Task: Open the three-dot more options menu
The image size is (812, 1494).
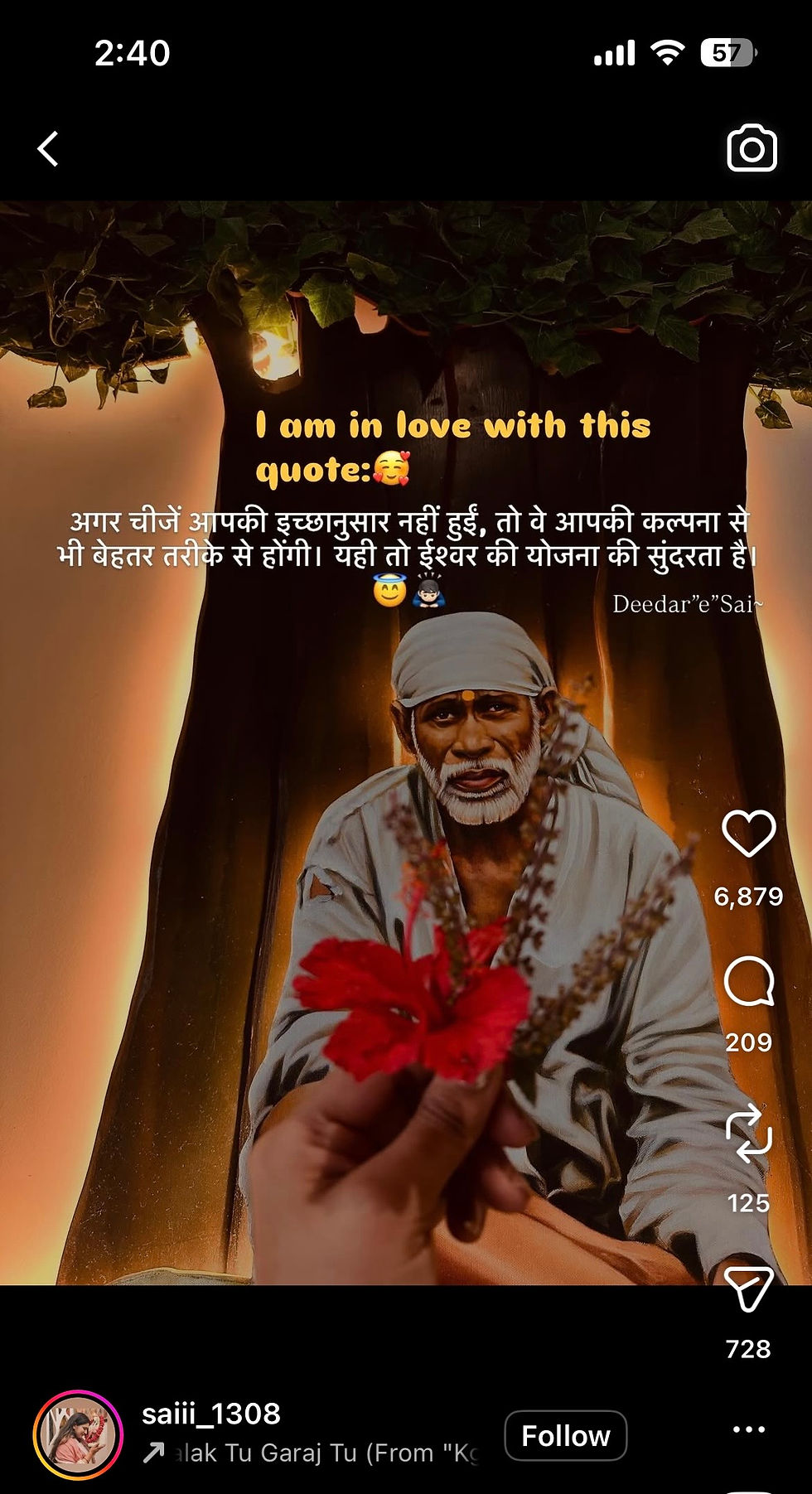Action: coord(749,1429)
